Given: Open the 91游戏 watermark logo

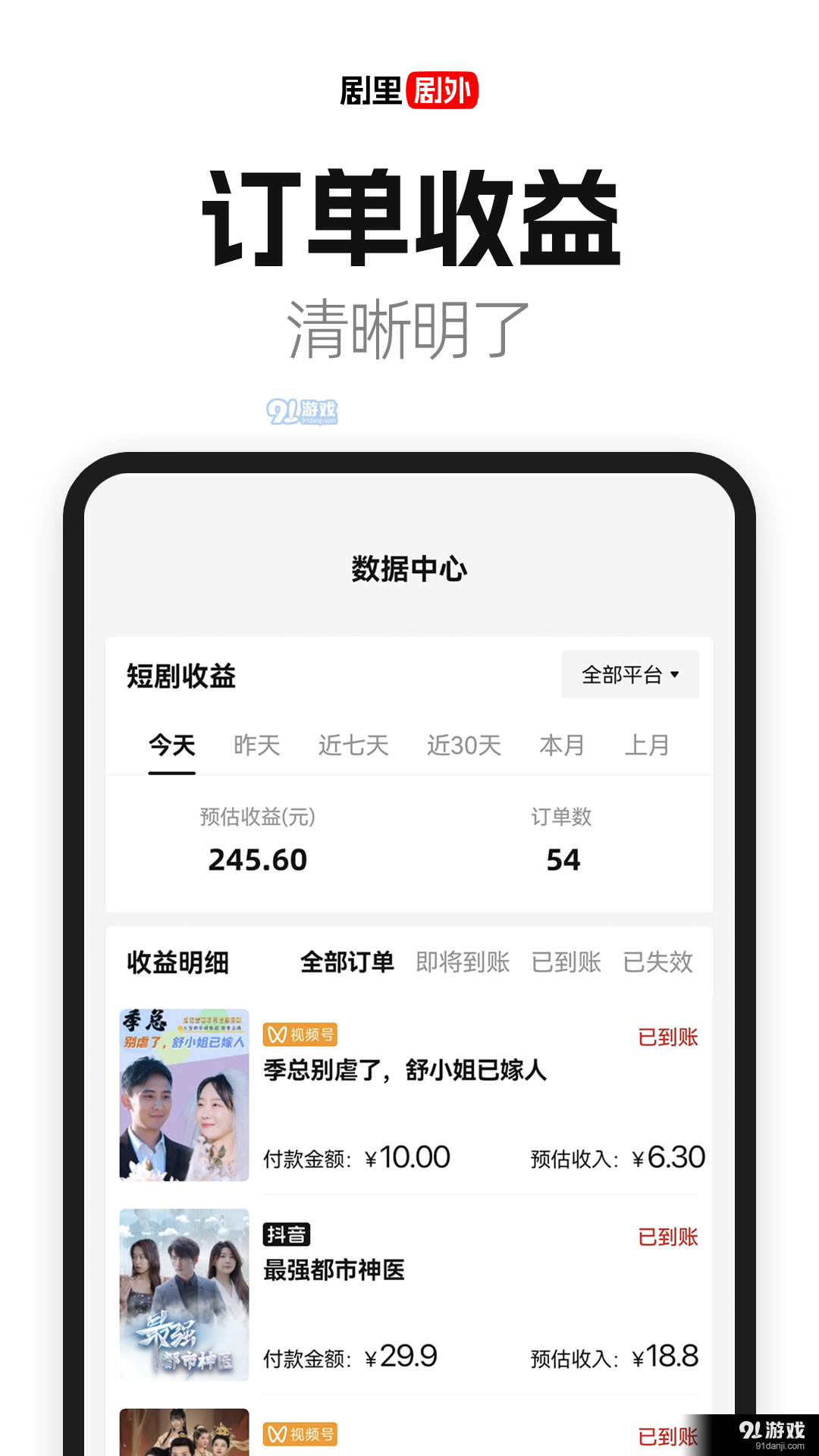Looking at the screenshot, I should (x=303, y=409).
